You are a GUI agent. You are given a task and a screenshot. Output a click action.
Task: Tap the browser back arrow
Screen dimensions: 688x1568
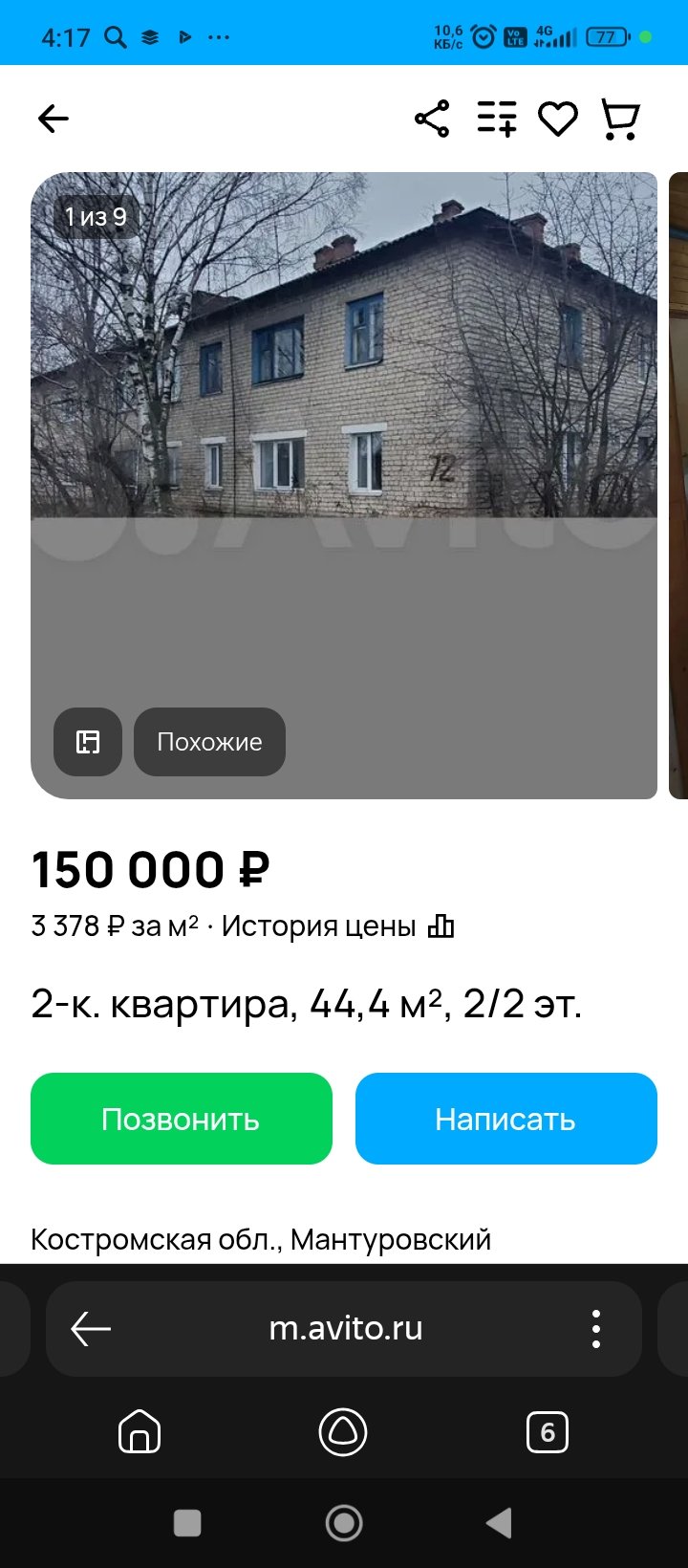click(91, 1329)
